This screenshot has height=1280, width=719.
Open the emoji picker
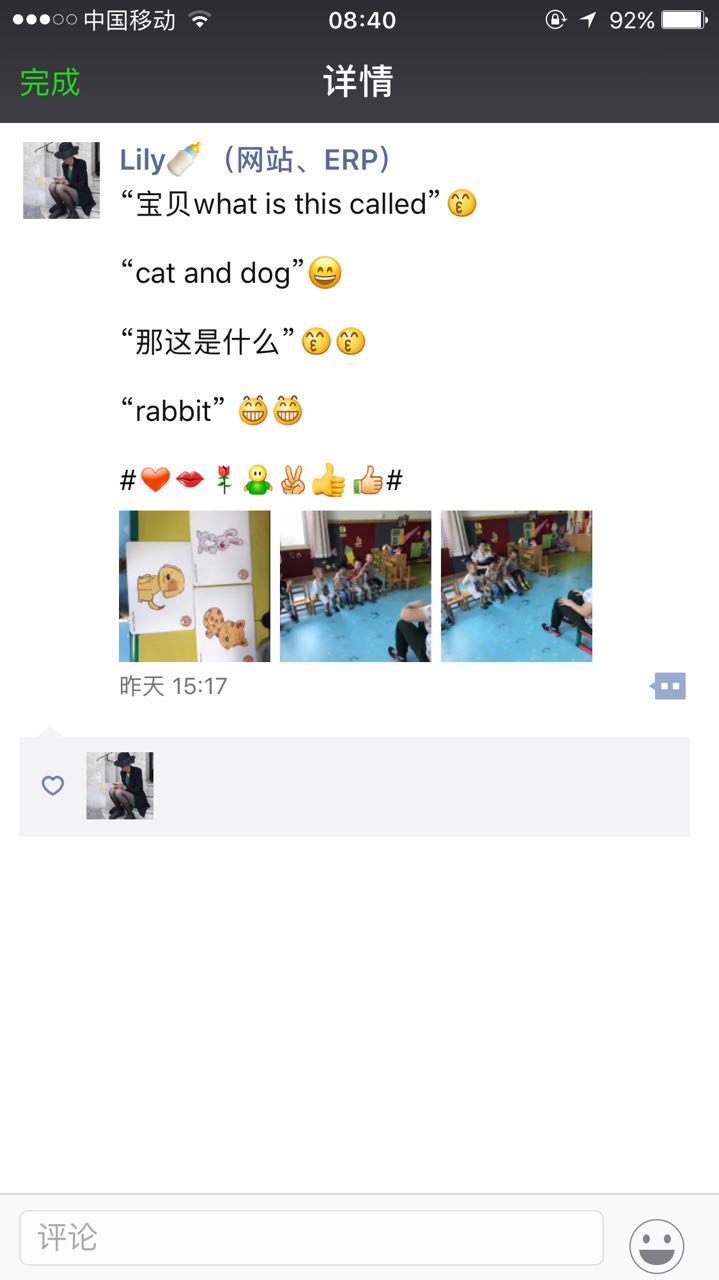tap(657, 1246)
